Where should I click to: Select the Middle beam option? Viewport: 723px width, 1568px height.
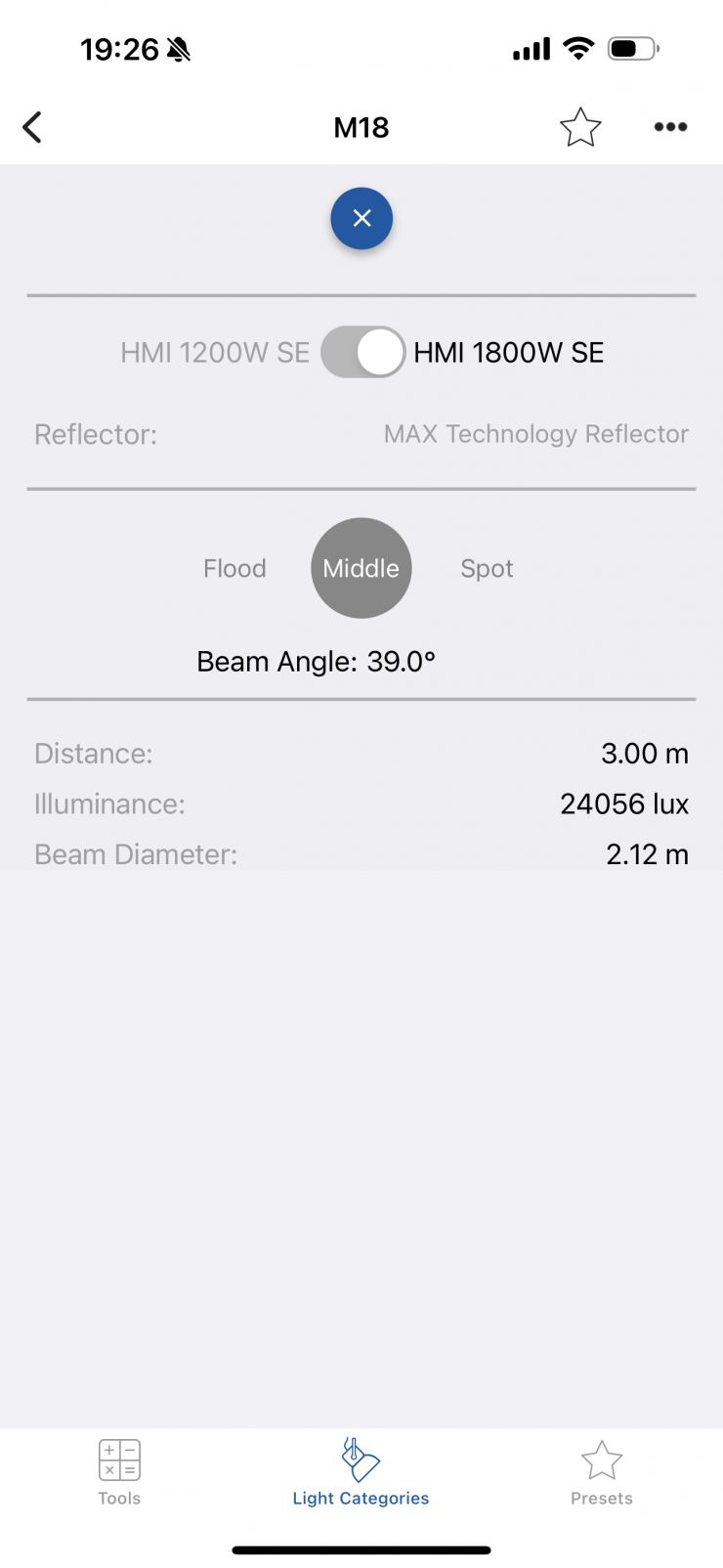point(361,568)
